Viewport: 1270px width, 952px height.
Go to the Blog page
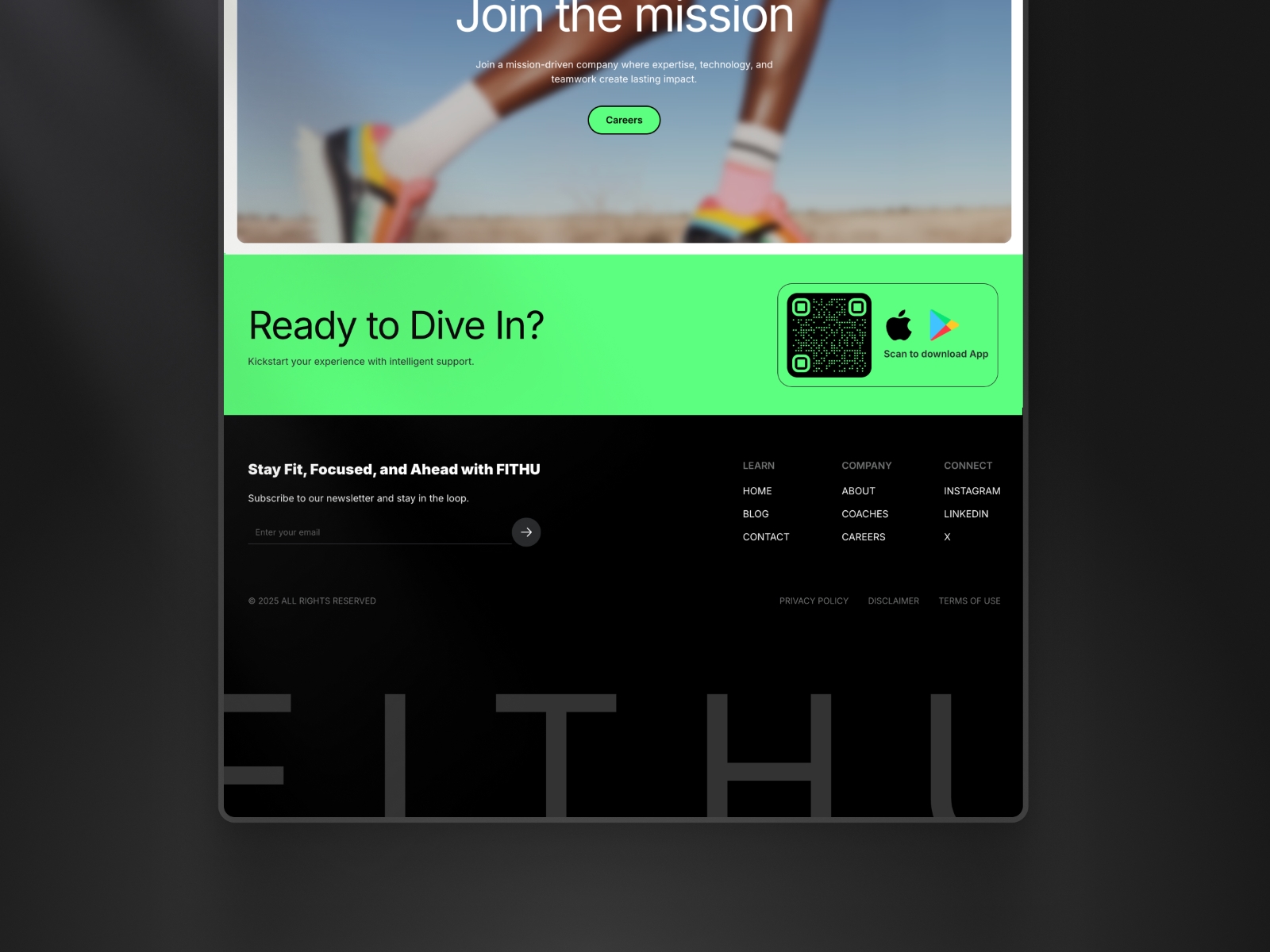(x=756, y=514)
